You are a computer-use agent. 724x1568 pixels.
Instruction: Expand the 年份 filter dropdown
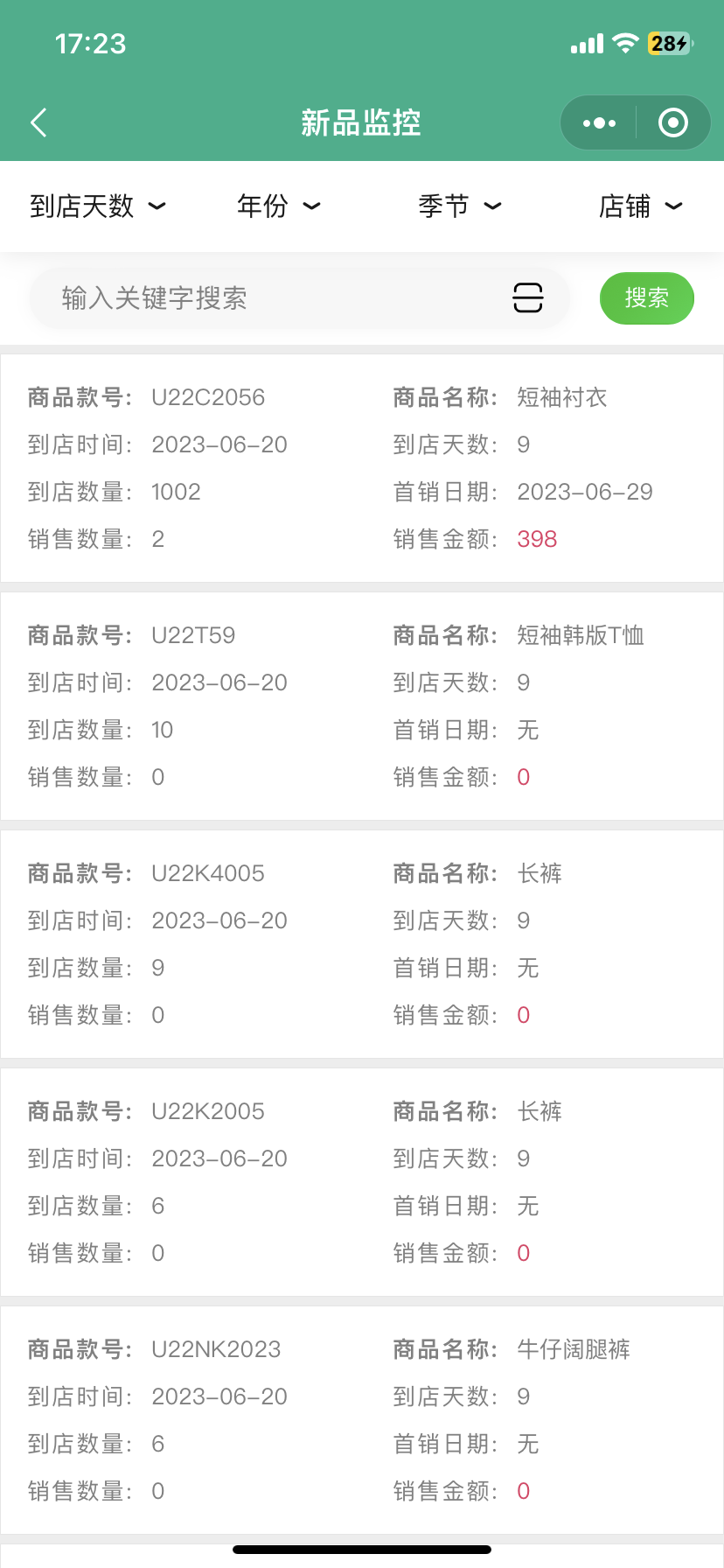(x=278, y=206)
